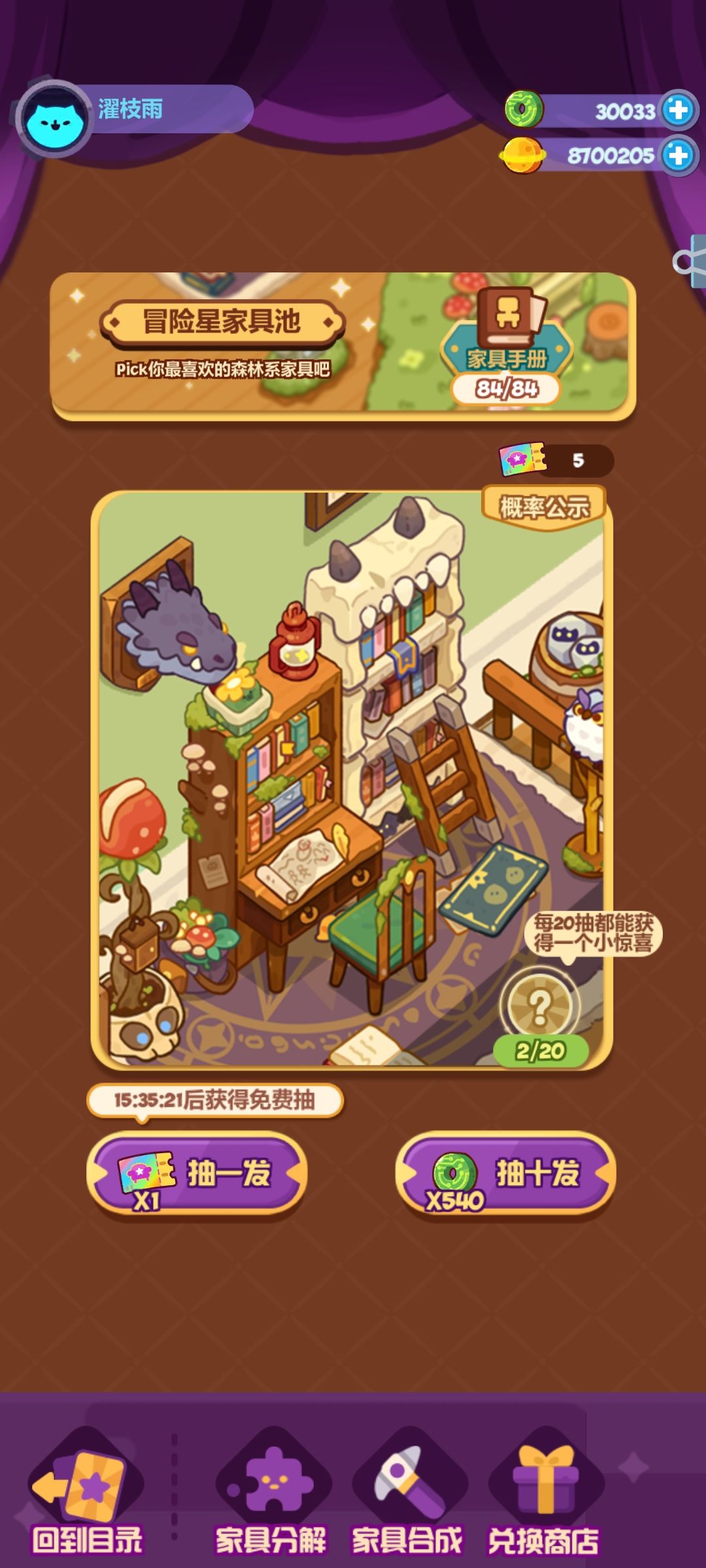Add more planet coin currency
Screen dimensions: 706x1568
(x=679, y=155)
